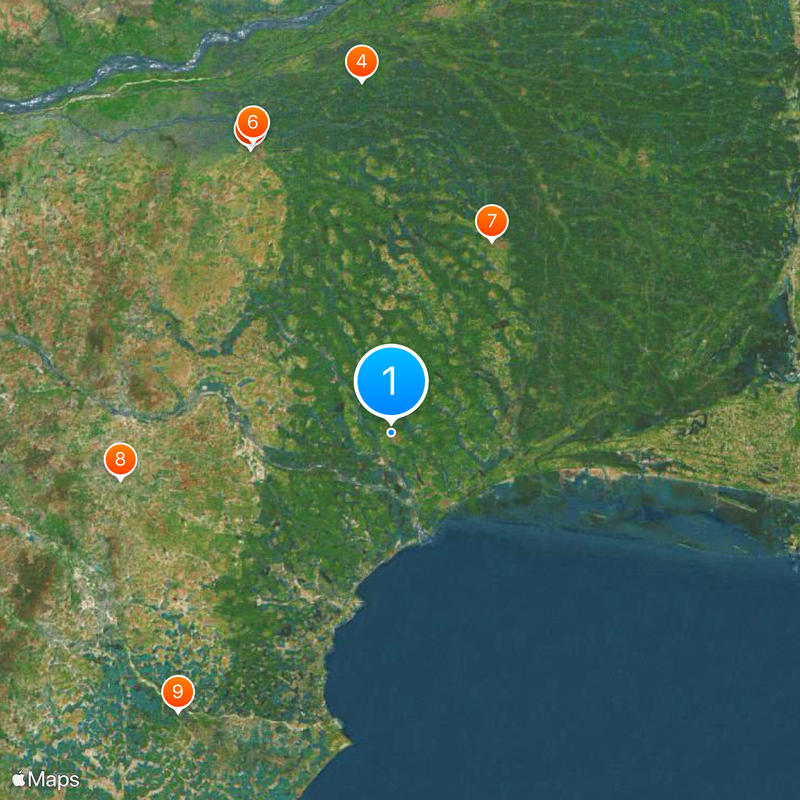Select the large blue pin numbered 1

tap(391, 381)
